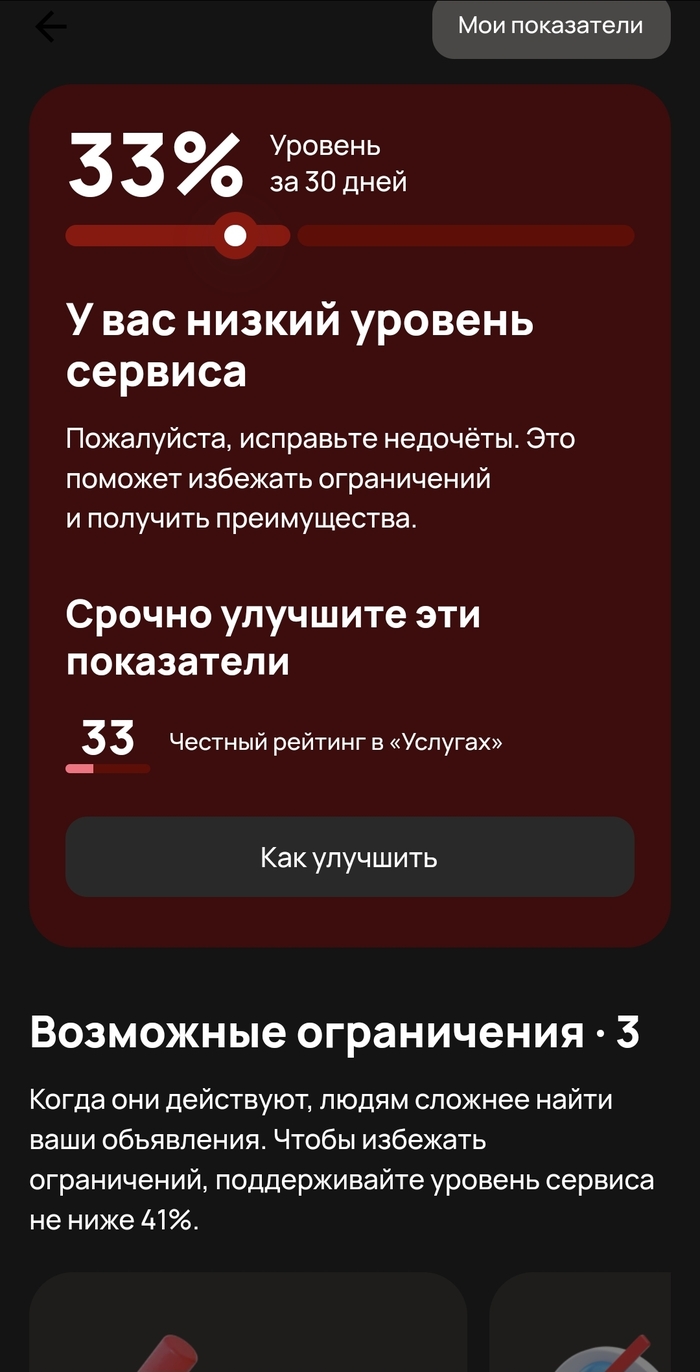The image size is (700, 1372).
Task: Open the «Мои показатели» button
Action: point(551,27)
